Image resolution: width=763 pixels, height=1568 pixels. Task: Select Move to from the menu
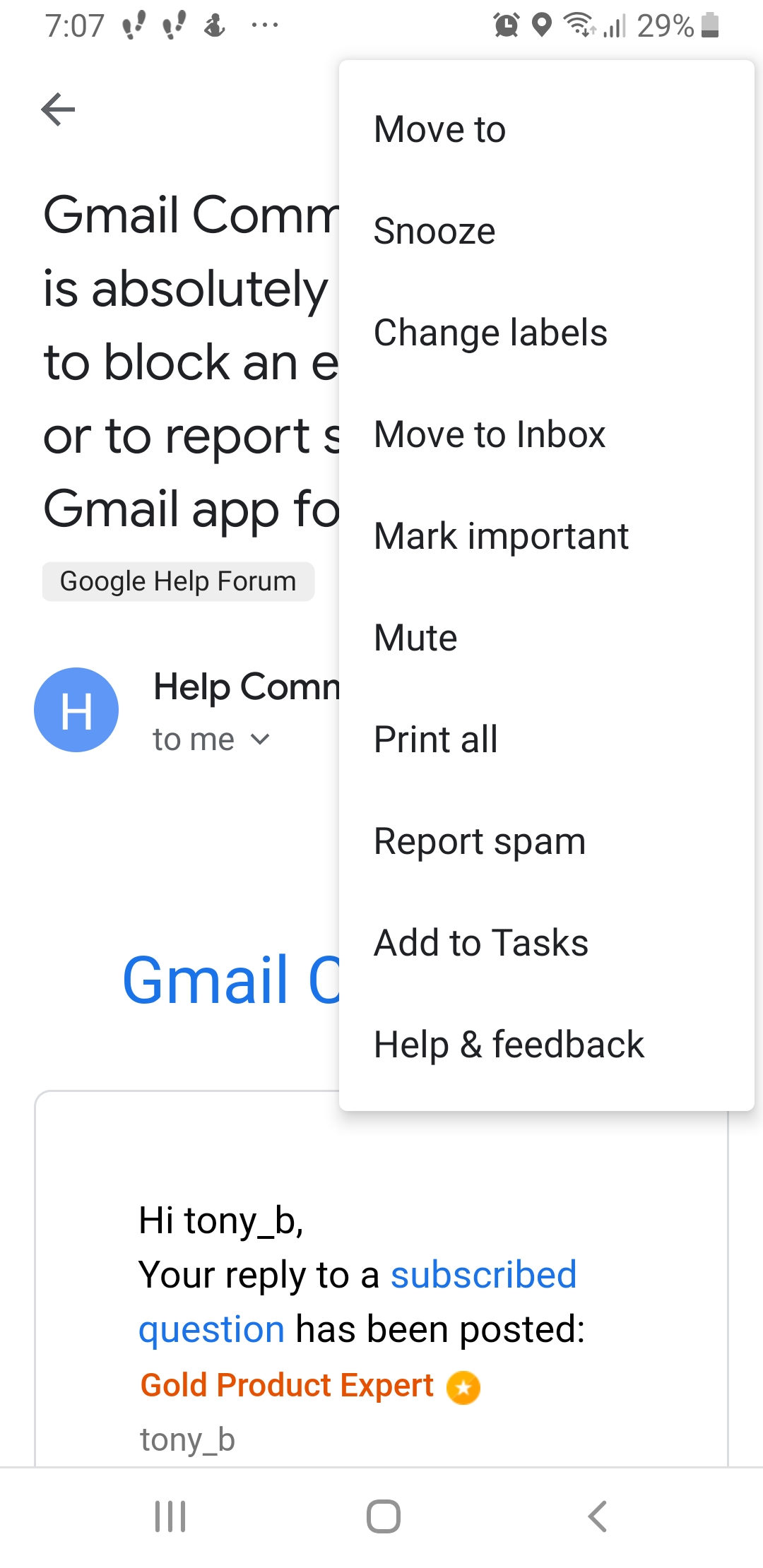[439, 129]
